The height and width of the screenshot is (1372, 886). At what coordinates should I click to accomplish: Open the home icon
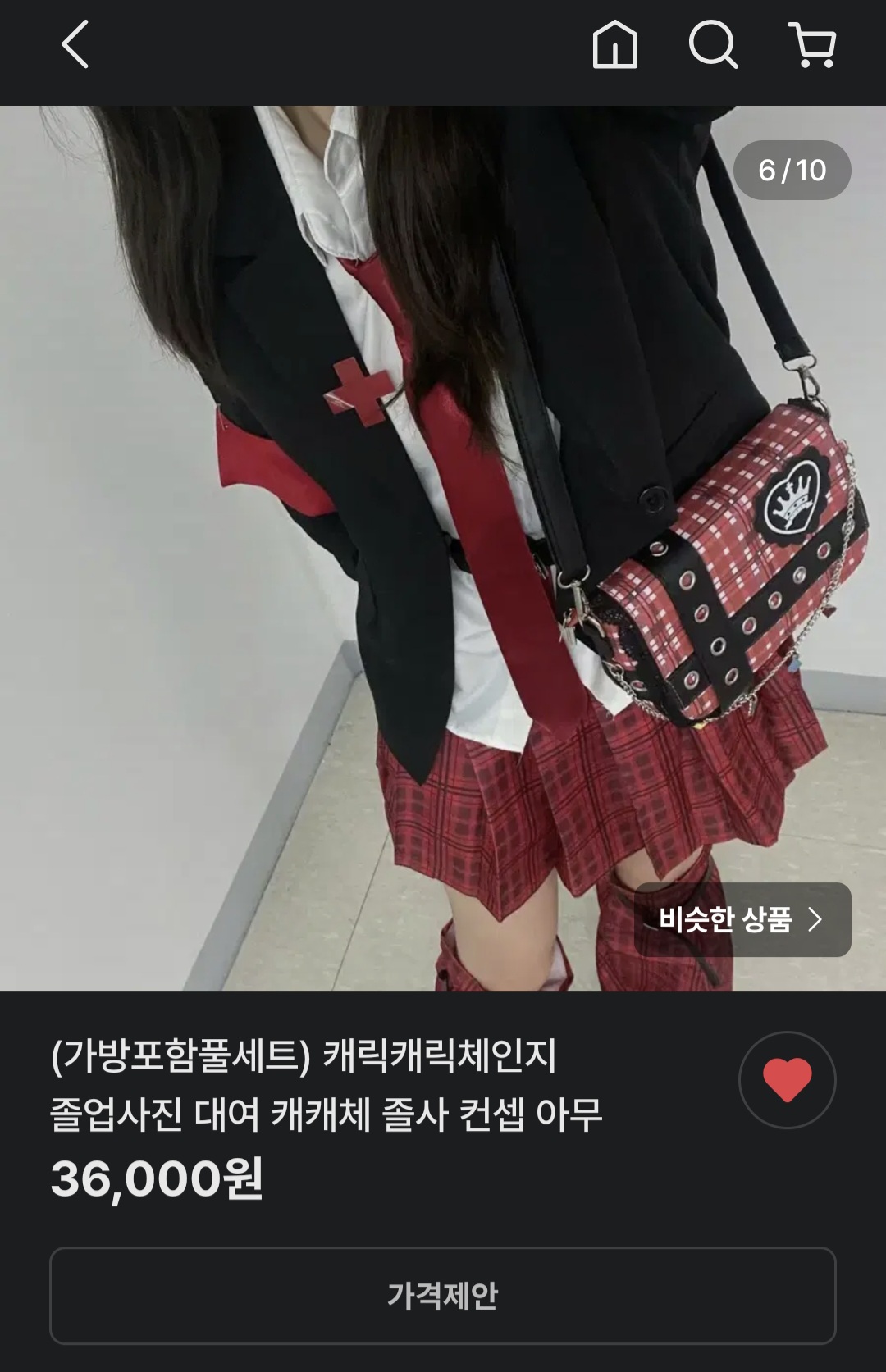point(614,45)
